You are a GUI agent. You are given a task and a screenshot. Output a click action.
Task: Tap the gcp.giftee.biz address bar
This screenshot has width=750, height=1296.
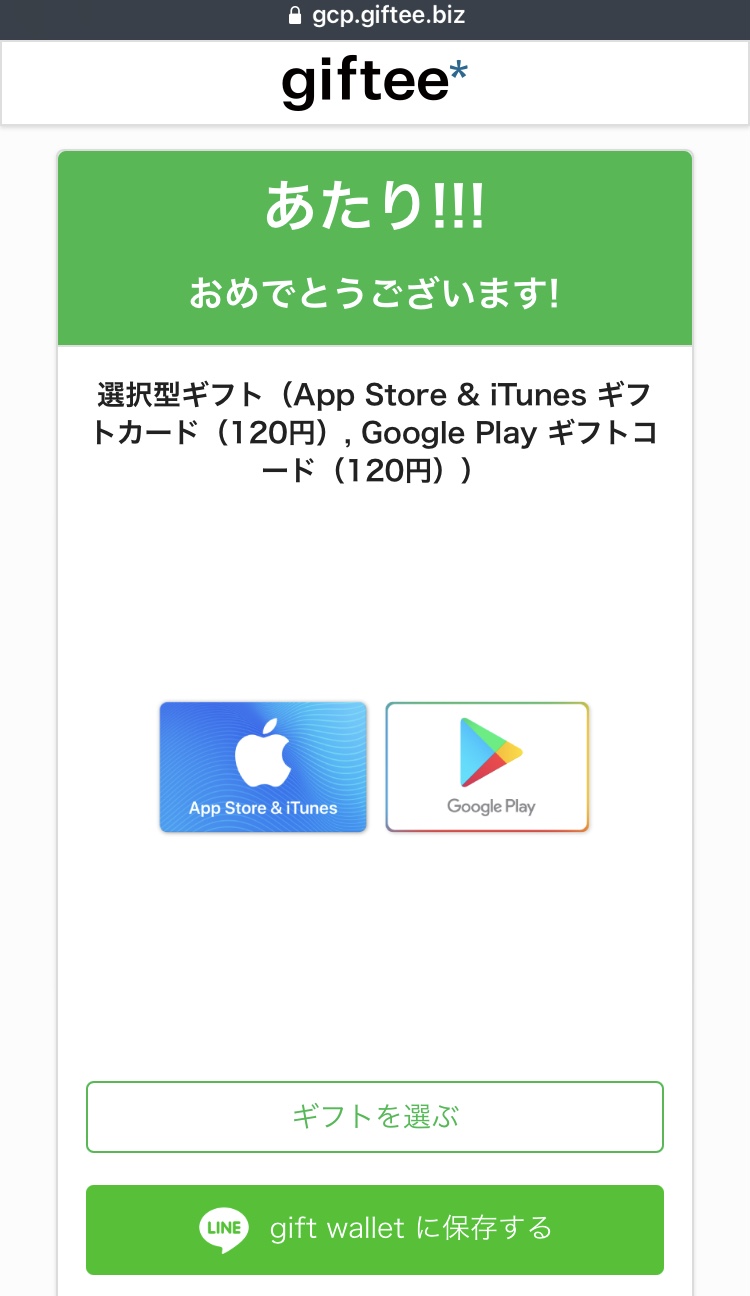(x=375, y=16)
